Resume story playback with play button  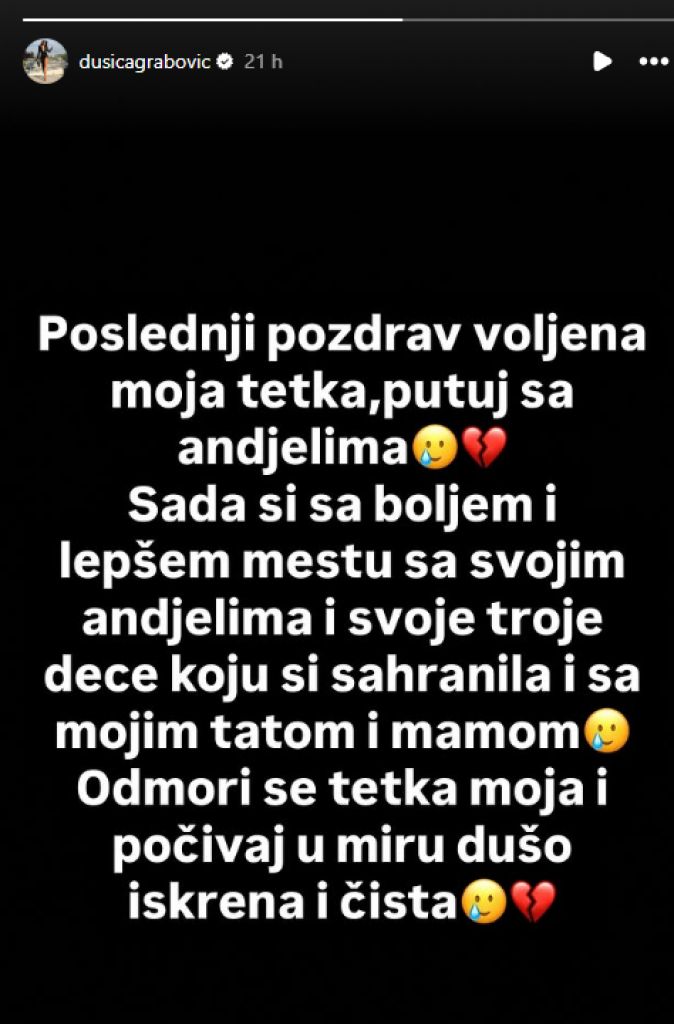[602, 61]
